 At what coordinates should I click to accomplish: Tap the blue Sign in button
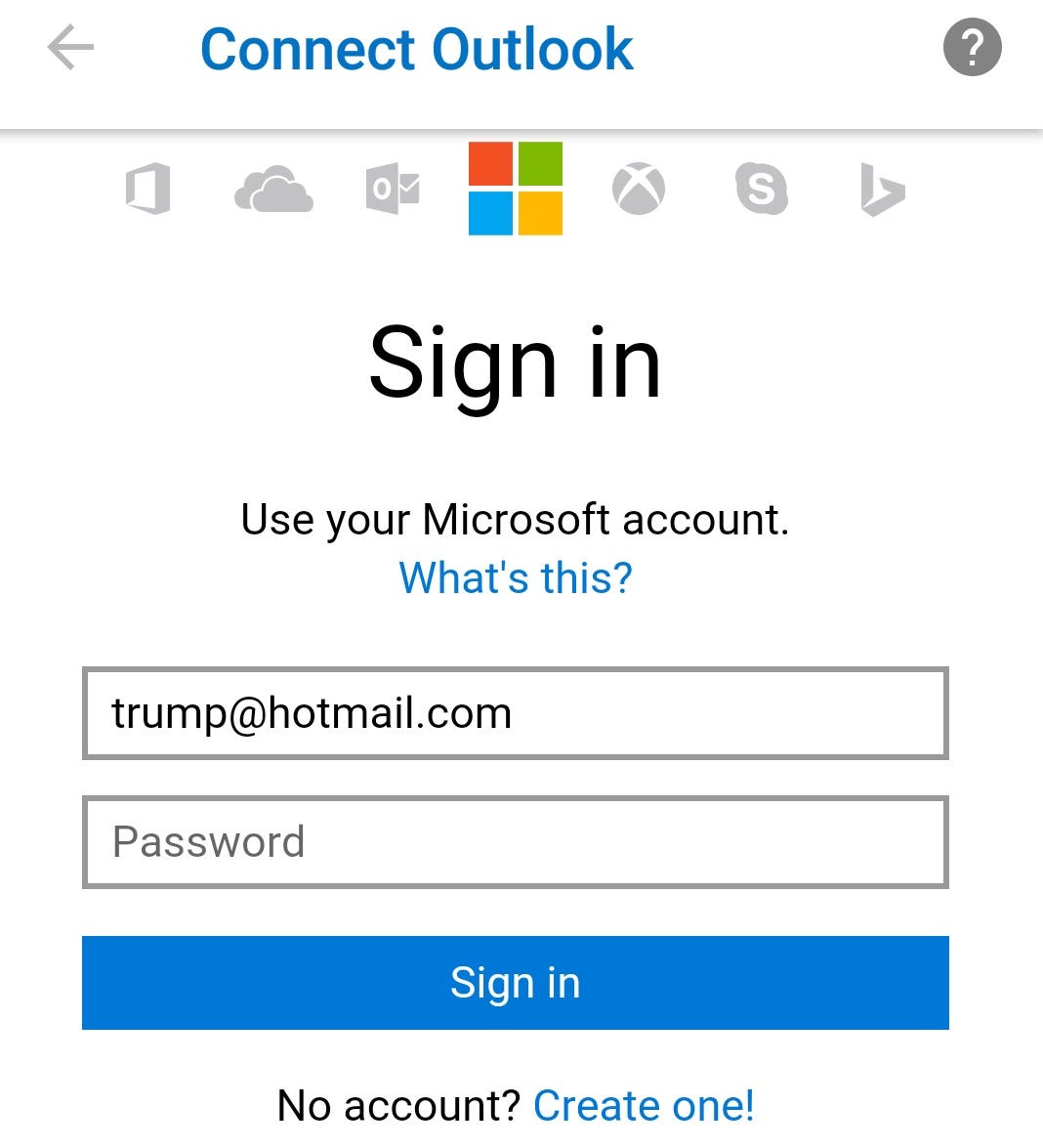click(x=516, y=983)
